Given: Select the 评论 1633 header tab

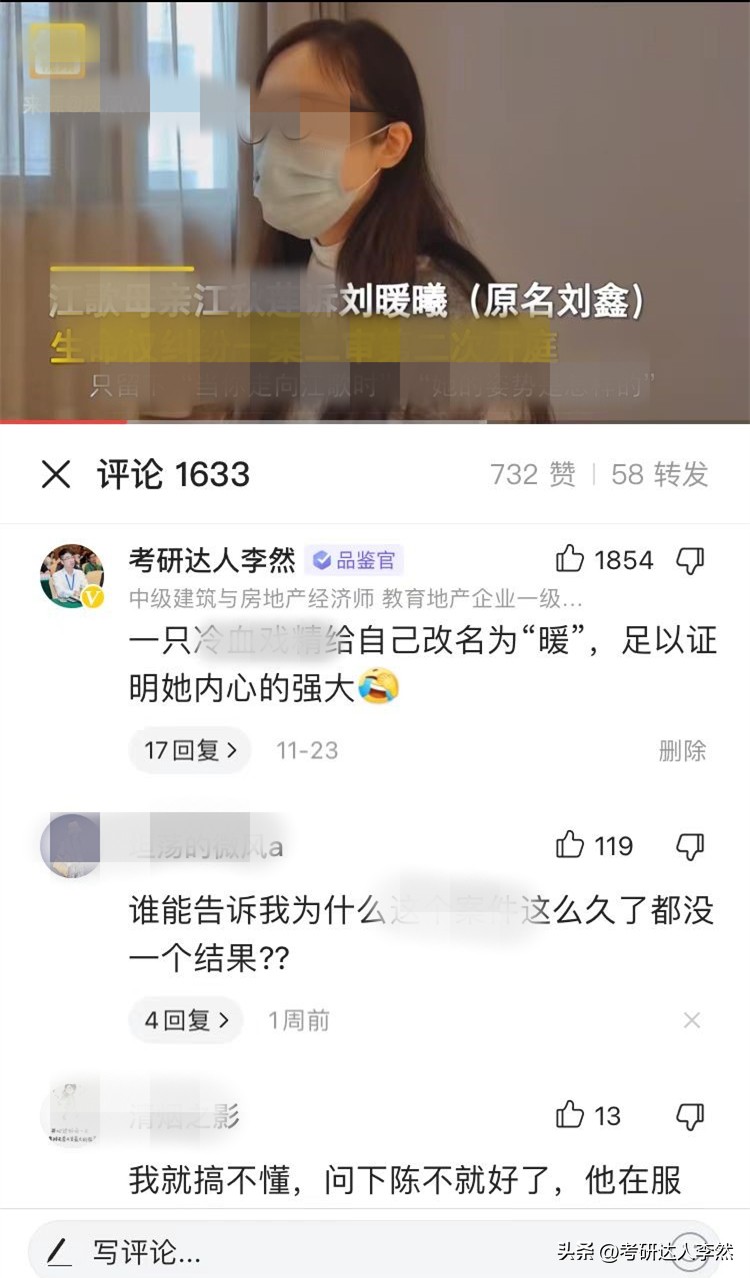Looking at the screenshot, I should (172, 473).
